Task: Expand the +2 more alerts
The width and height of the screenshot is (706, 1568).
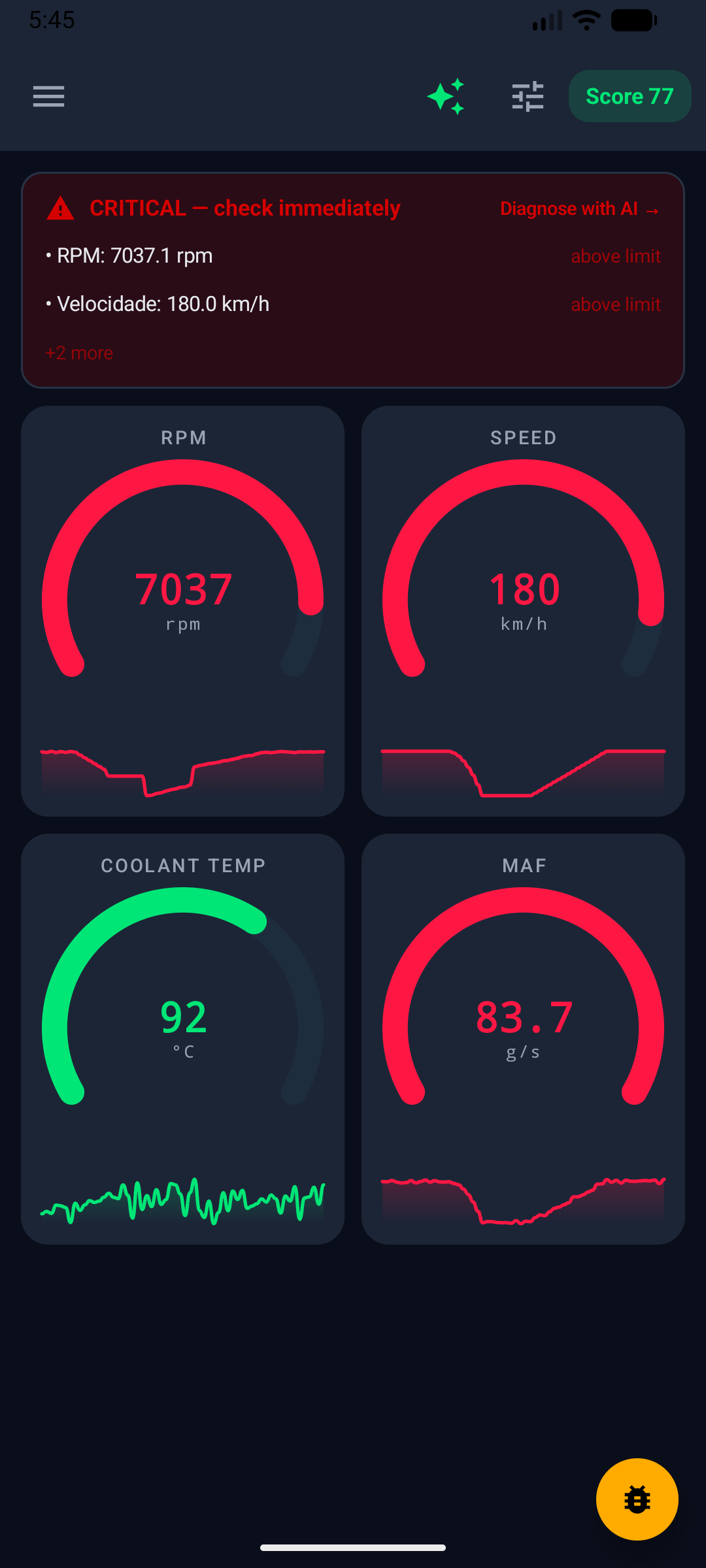Action: point(79,353)
